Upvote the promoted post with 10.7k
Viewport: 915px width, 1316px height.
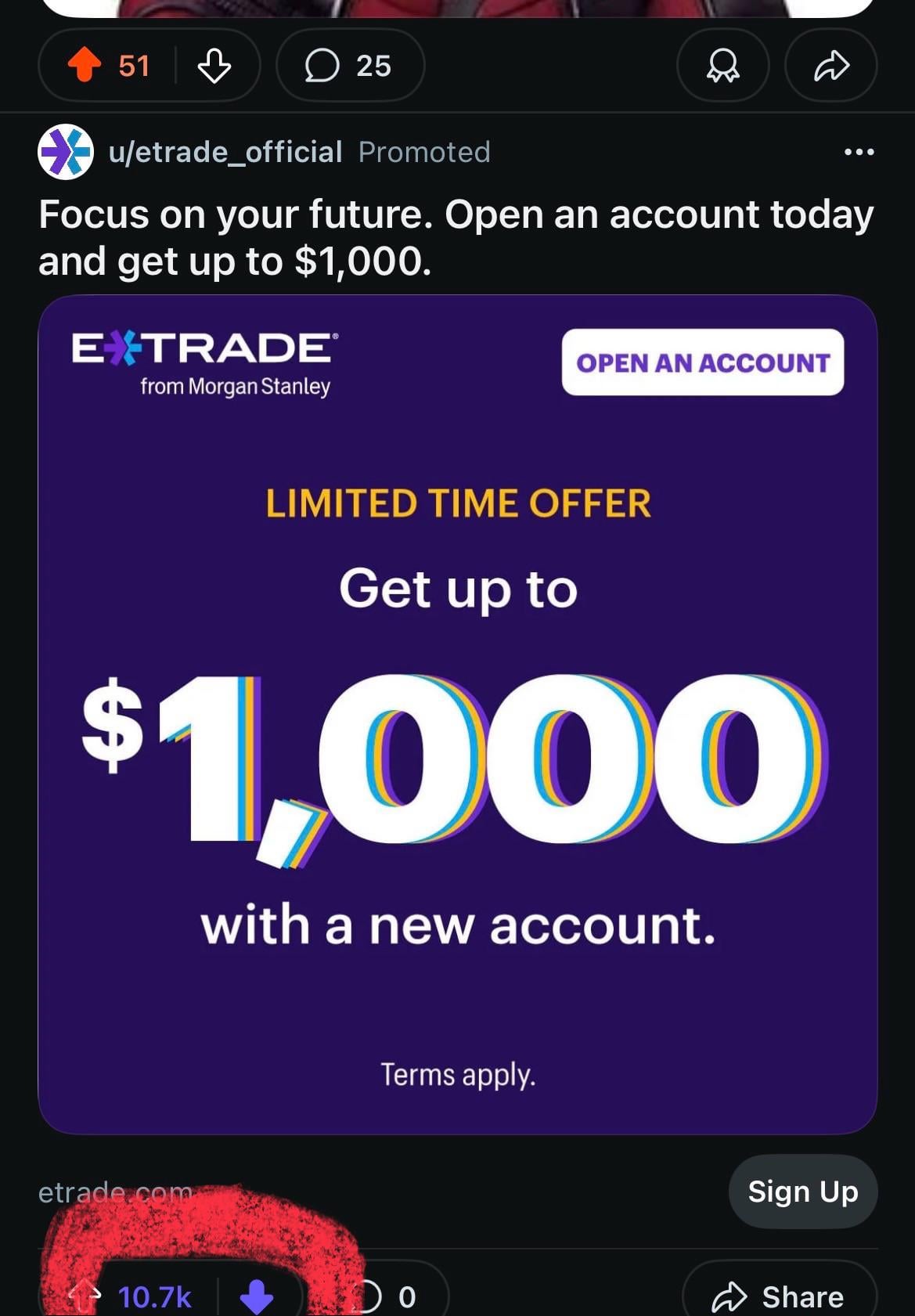(85, 1296)
